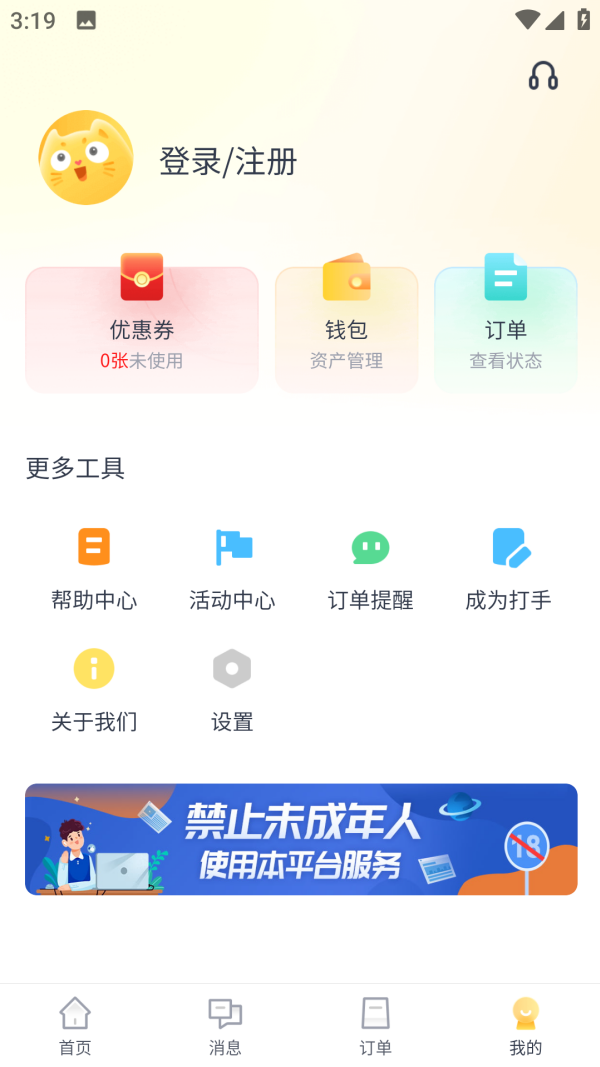Viewport: 600px width, 1067px height.
Task: Switch to the 消息 messages tab
Action: click(225, 1026)
